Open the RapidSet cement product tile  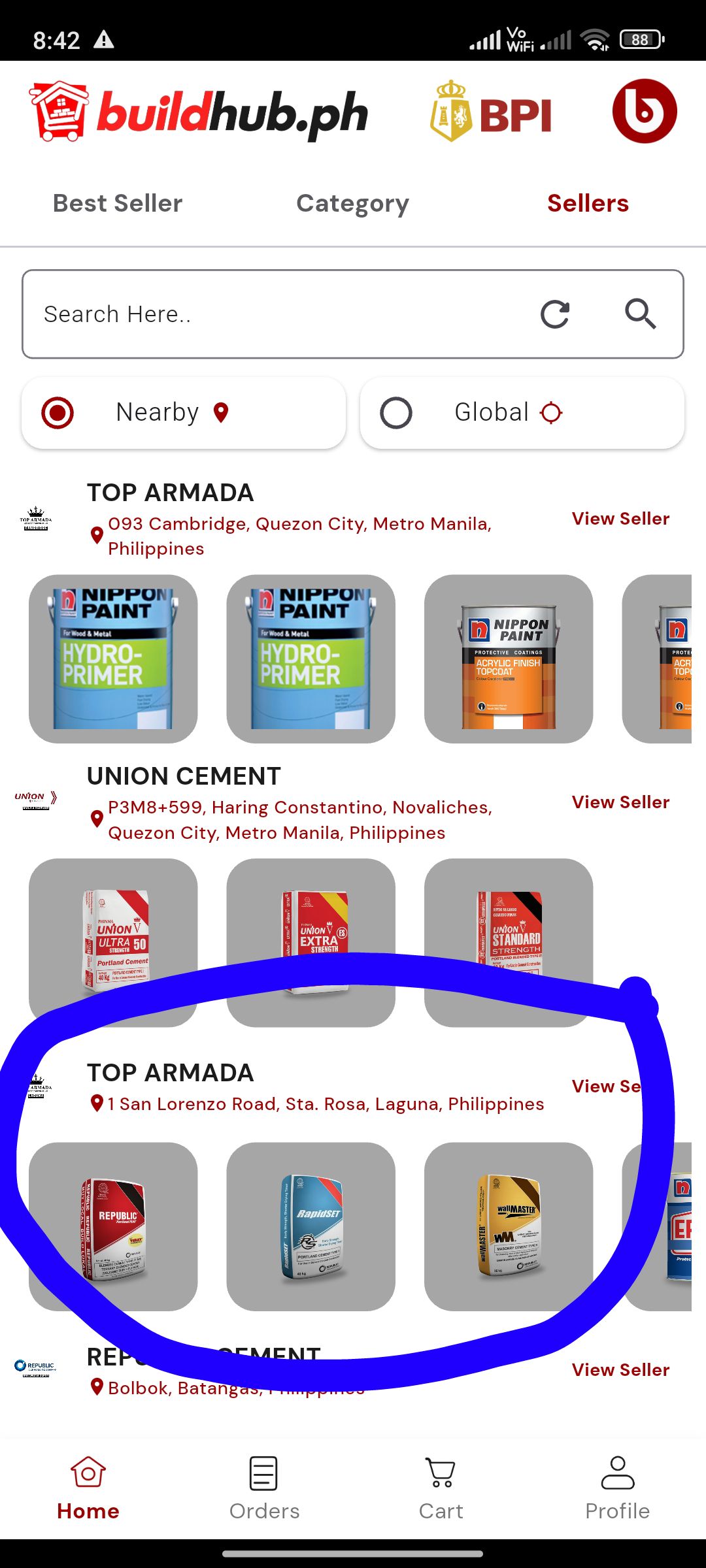(311, 1226)
